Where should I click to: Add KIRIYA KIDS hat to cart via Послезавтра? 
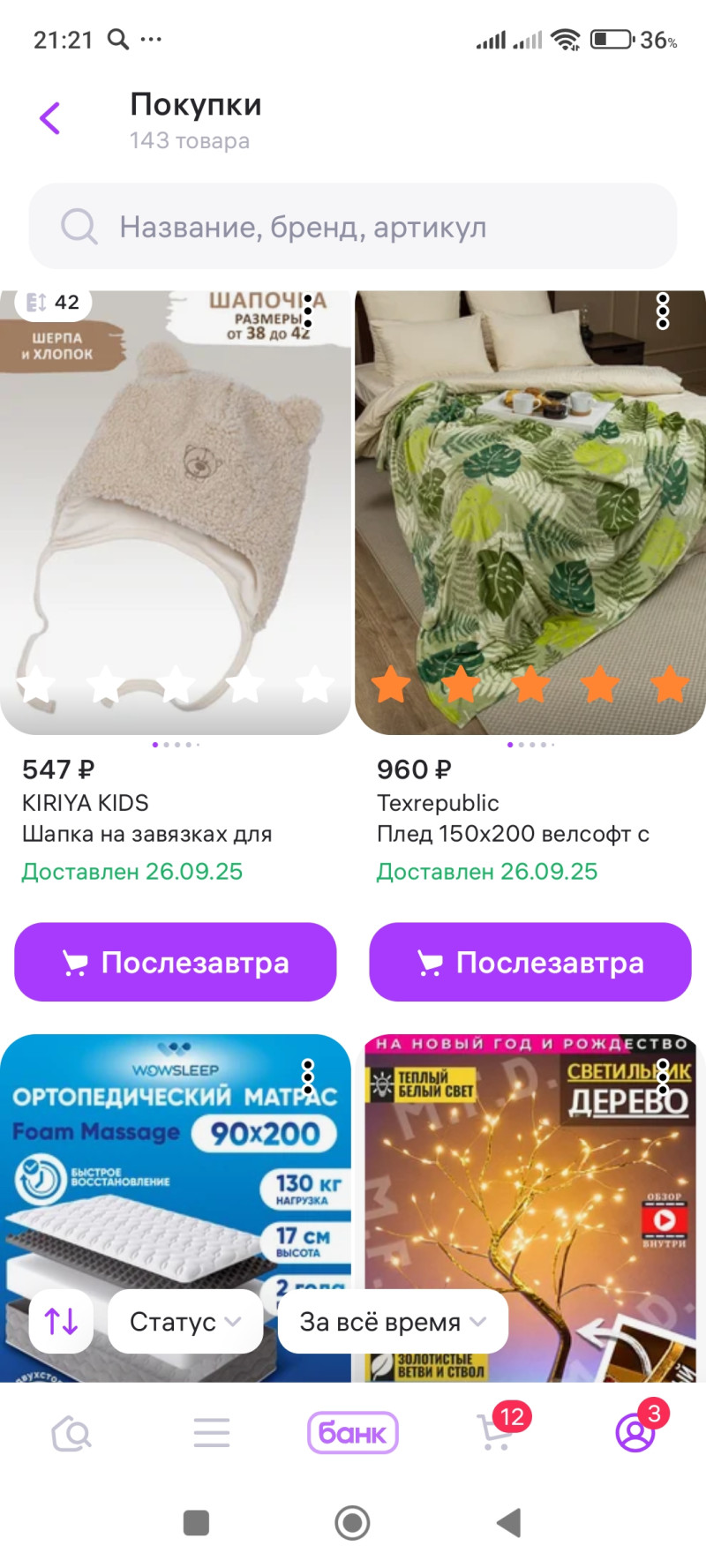pyautogui.click(x=176, y=962)
